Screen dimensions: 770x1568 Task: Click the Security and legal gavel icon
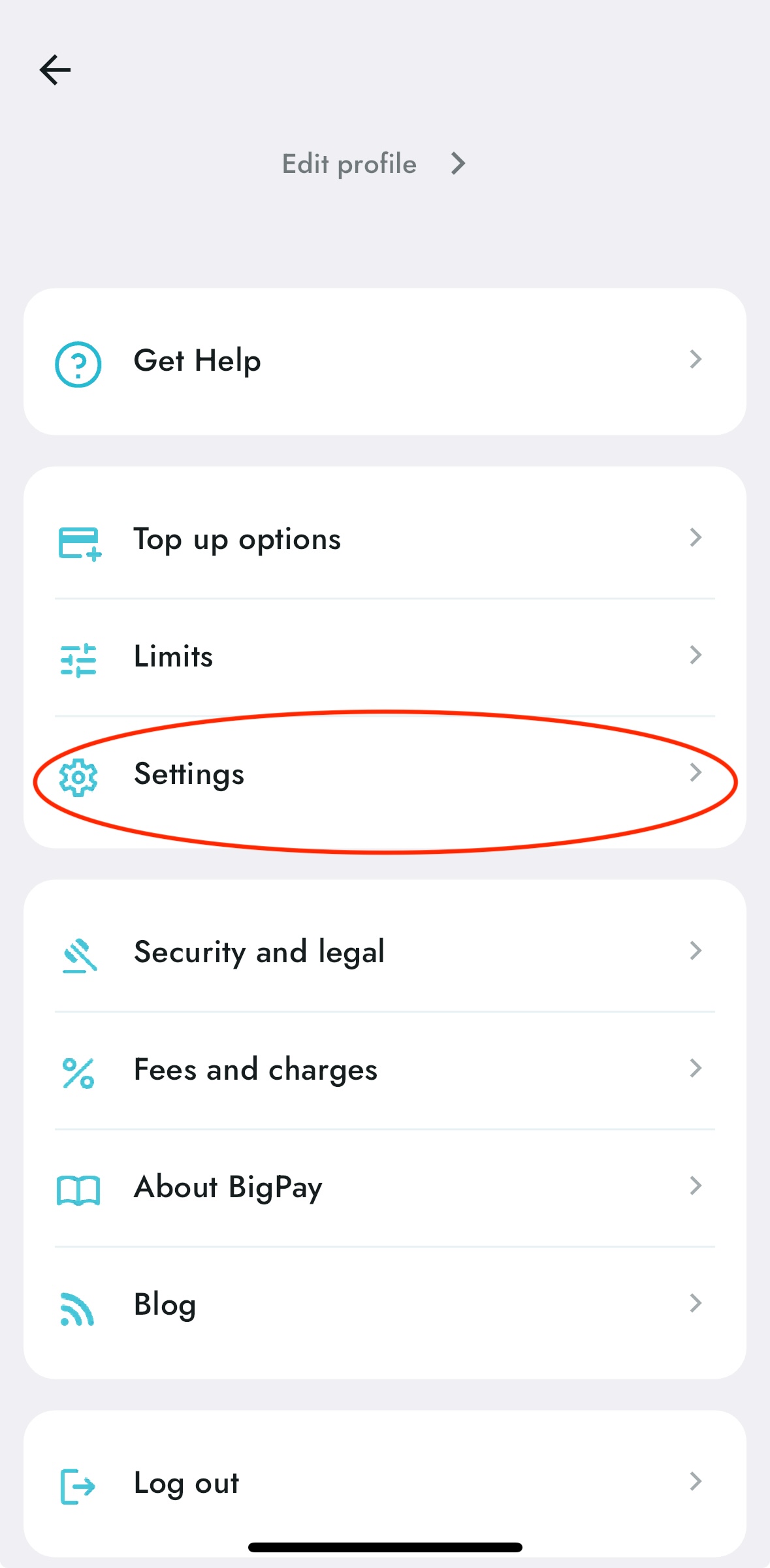click(x=78, y=954)
